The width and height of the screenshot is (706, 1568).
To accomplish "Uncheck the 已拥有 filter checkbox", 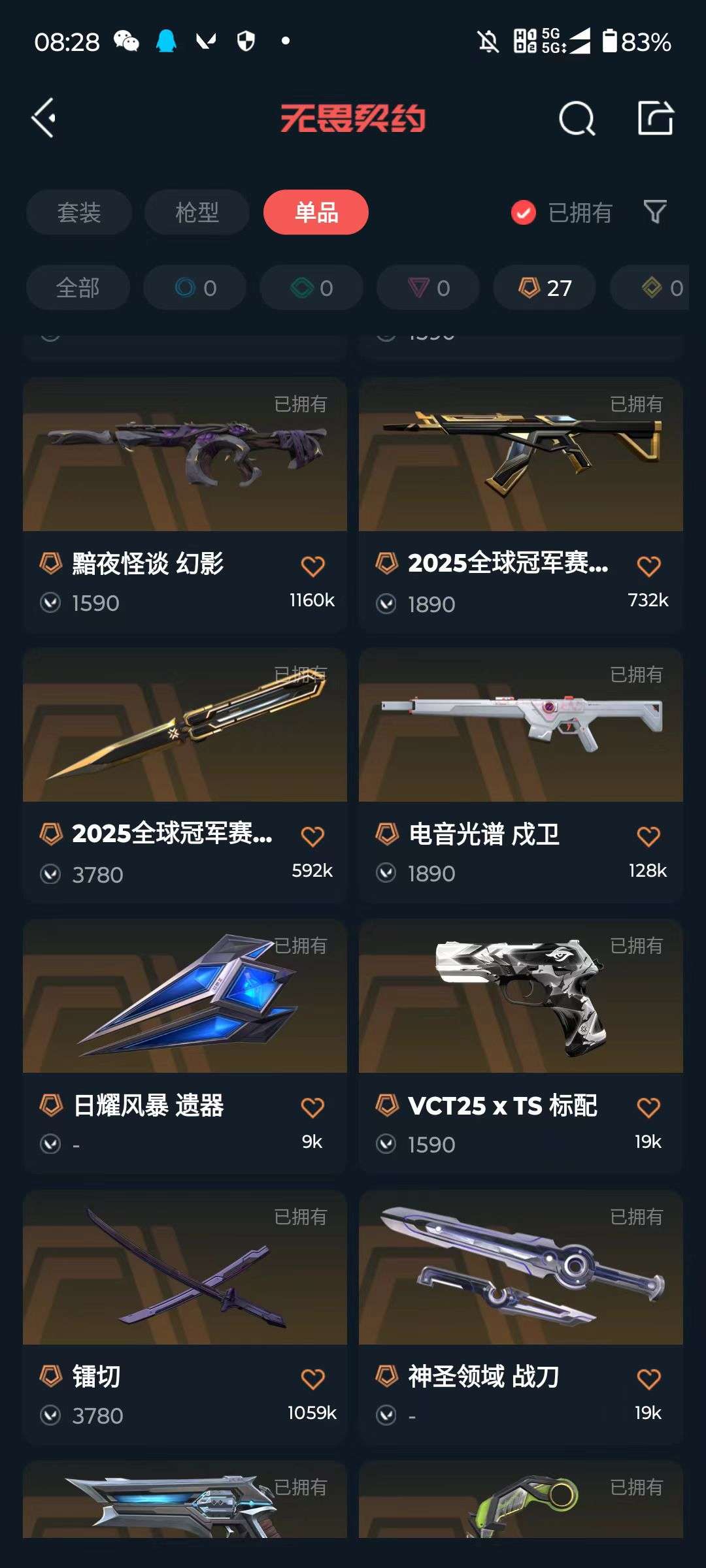I will click(x=522, y=213).
